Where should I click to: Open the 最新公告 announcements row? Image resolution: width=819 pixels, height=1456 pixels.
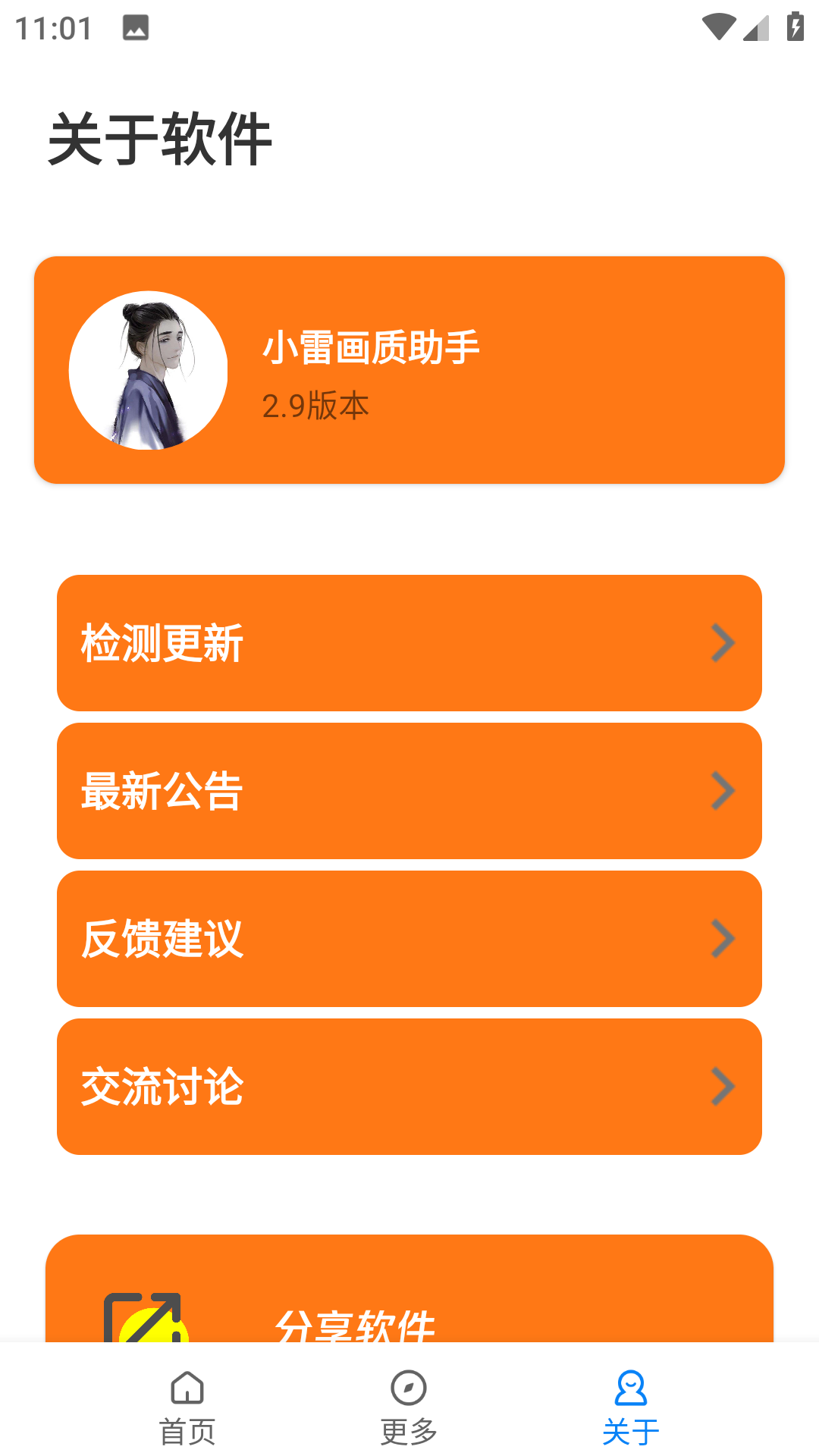pyautogui.click(x=409, y=790)
